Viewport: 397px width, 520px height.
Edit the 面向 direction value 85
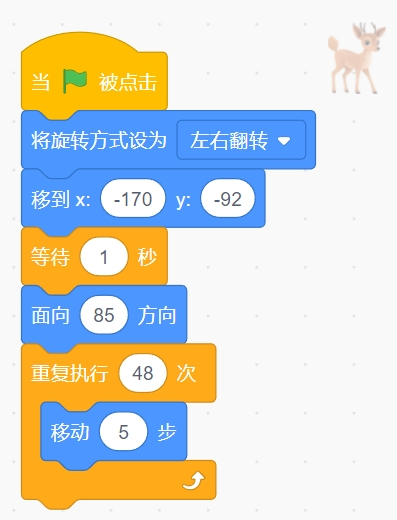(x=104, y=315)
